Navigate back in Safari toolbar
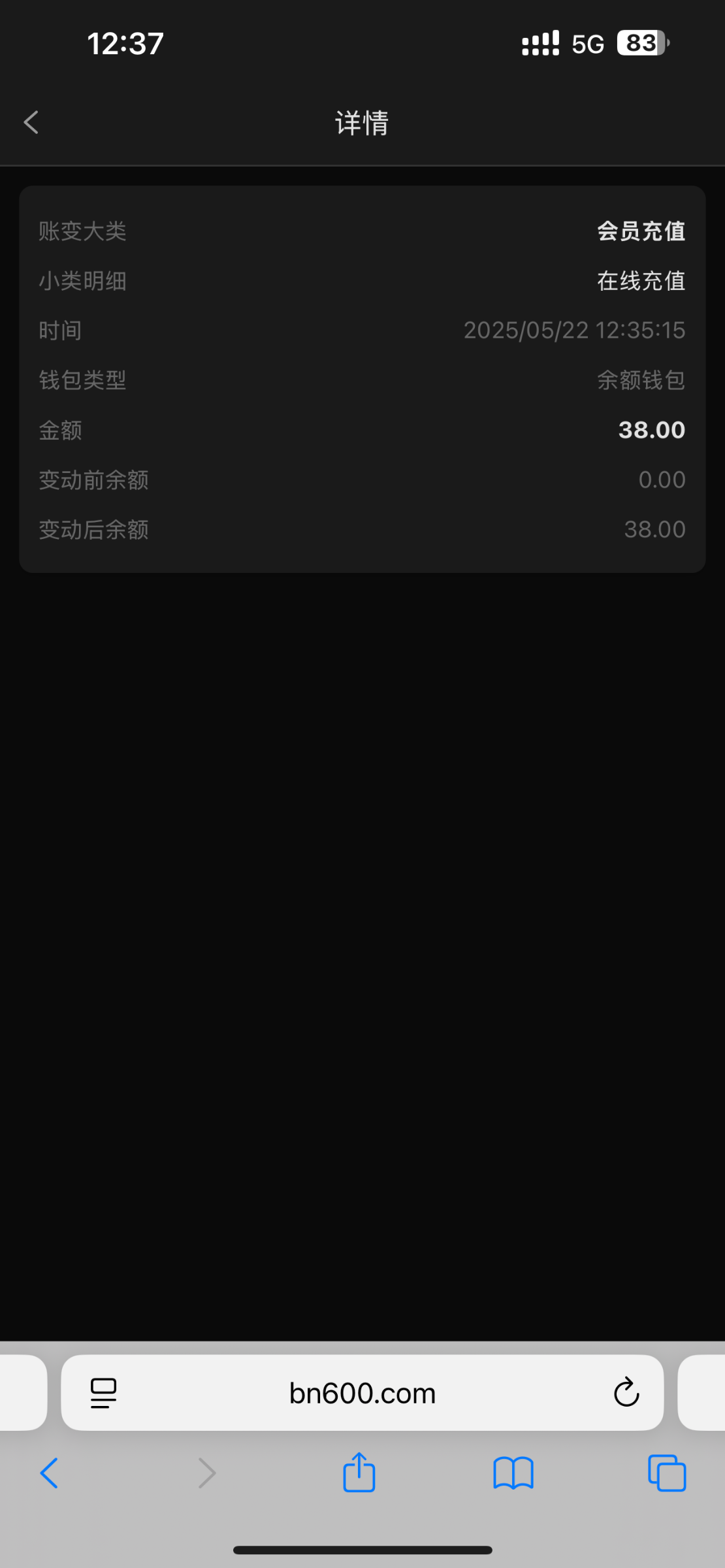 tap(50, 1473)
